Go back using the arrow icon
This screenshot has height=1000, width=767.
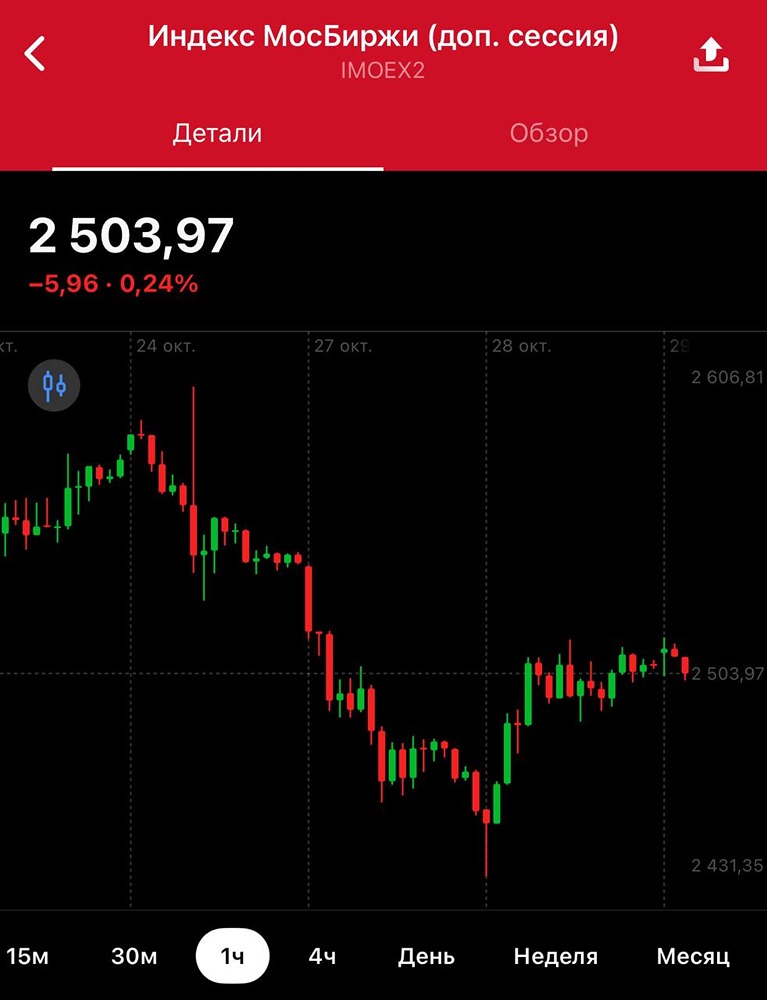(35, 54)
